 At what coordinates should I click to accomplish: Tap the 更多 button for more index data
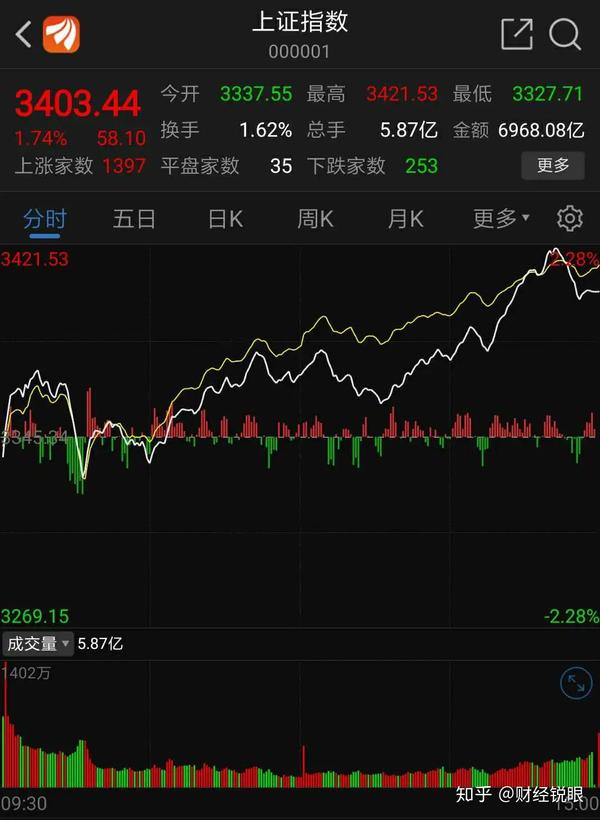click(552, 165)
